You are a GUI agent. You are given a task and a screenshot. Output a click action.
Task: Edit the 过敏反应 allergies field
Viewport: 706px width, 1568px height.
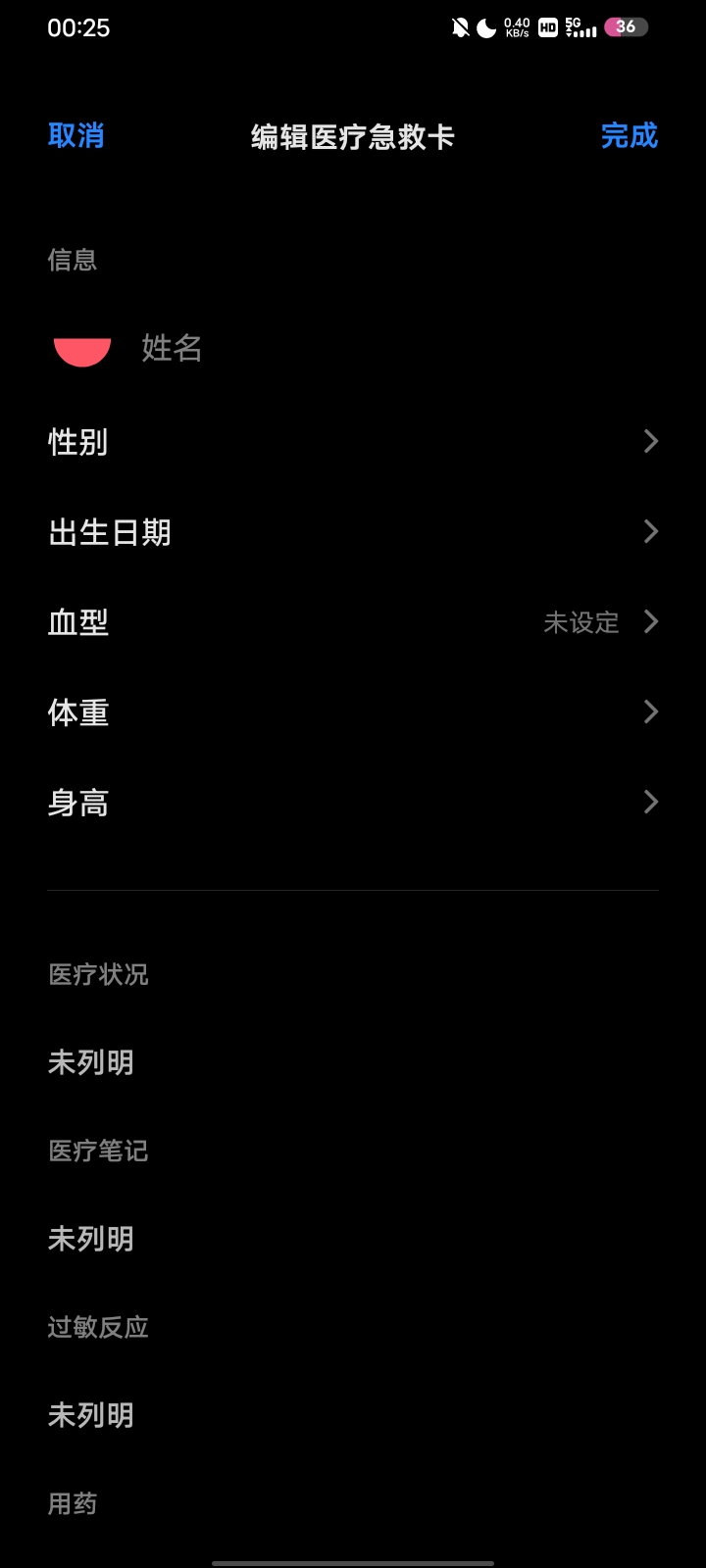click(x=353, y=1415)
